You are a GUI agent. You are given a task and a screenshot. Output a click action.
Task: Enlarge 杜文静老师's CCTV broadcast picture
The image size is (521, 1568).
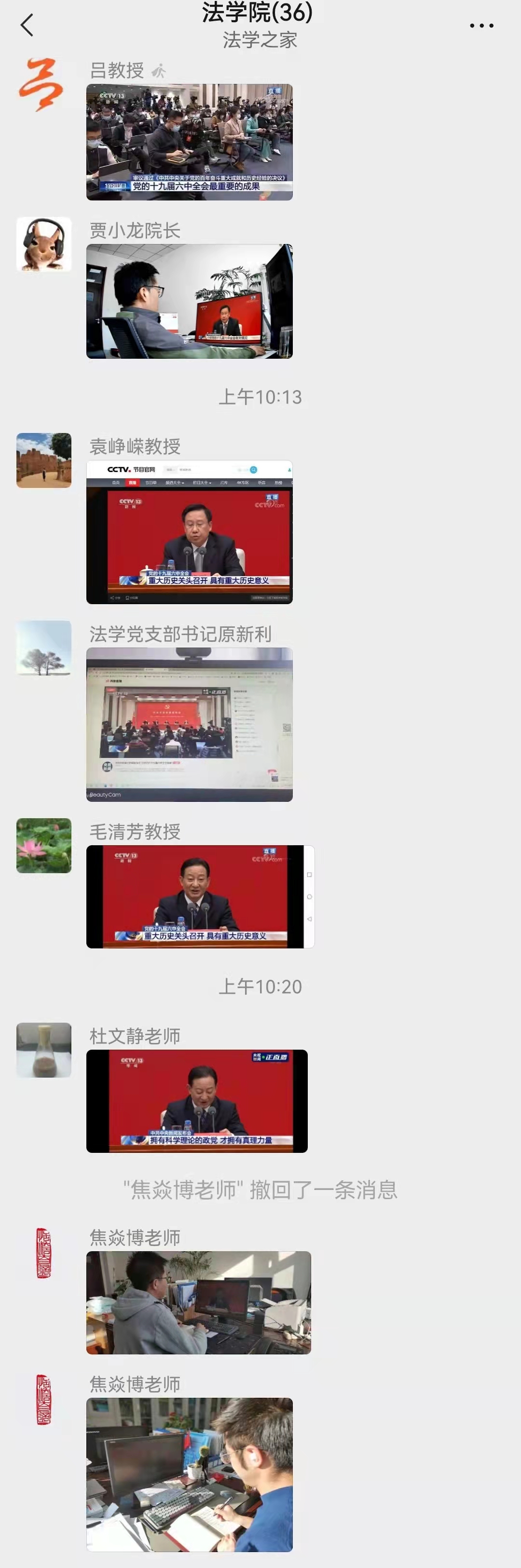tap(197, 1101)
